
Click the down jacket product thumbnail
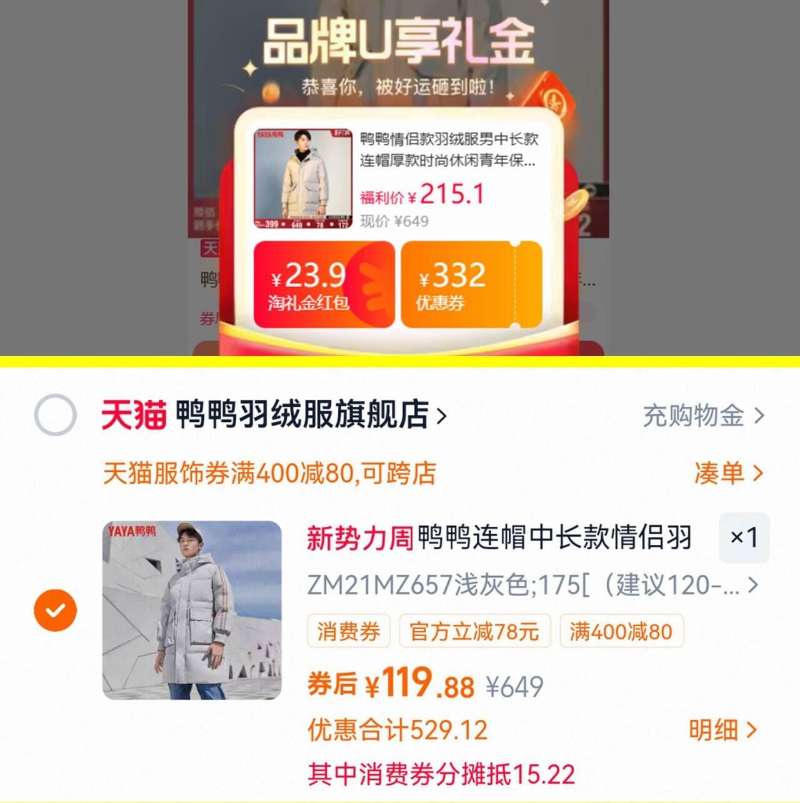(x=192, y=605)
